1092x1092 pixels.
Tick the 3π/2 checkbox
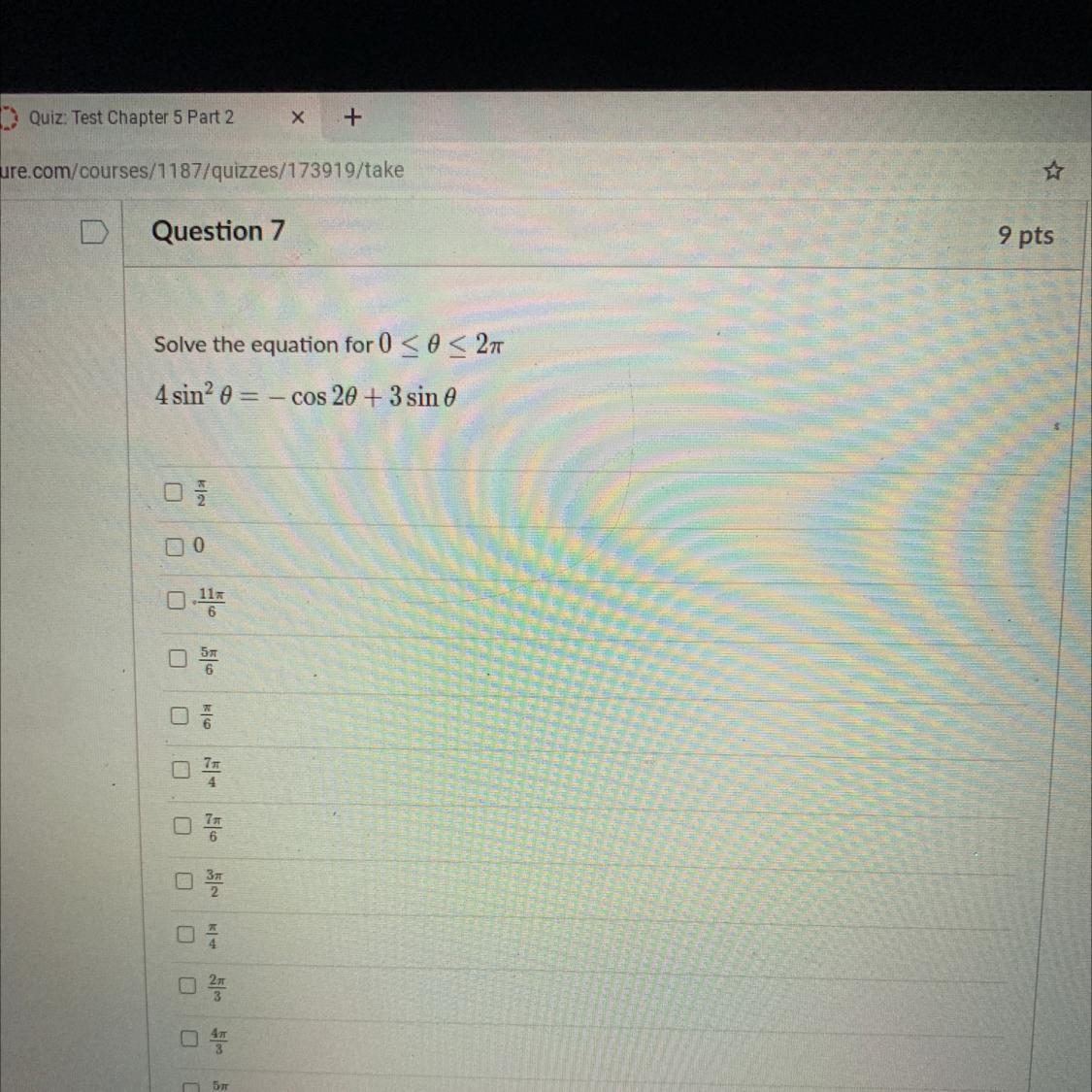point(183,881)
